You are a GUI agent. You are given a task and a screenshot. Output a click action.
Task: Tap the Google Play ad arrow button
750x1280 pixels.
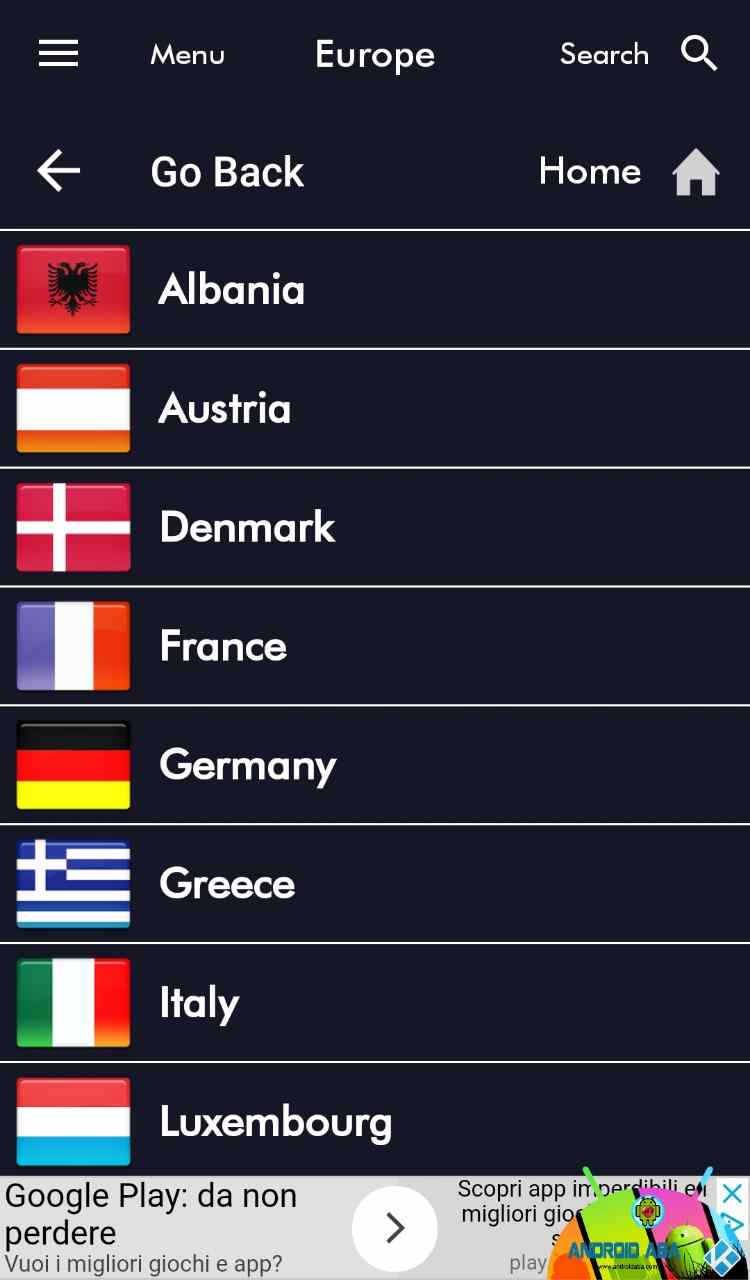(394, 1228)
